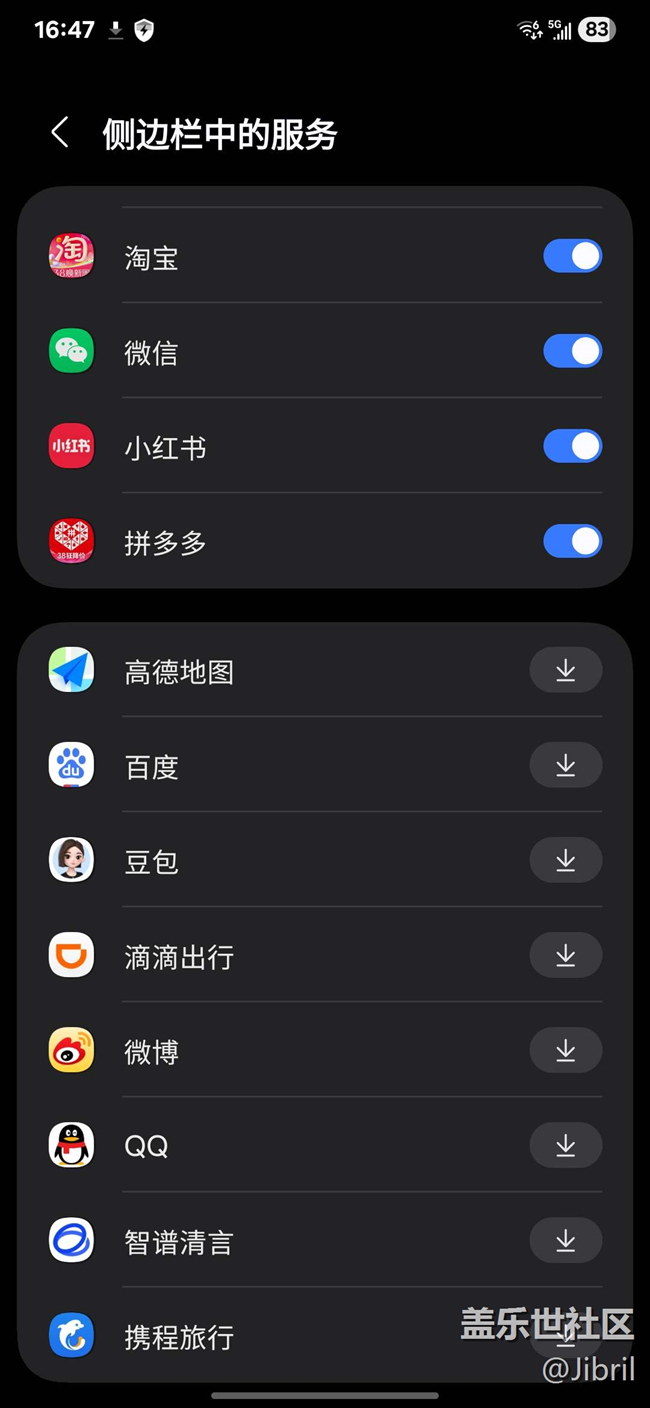Viewport: 650px width, 1408px height.
Task: Download the QQ service
Action: (565, 1146)
